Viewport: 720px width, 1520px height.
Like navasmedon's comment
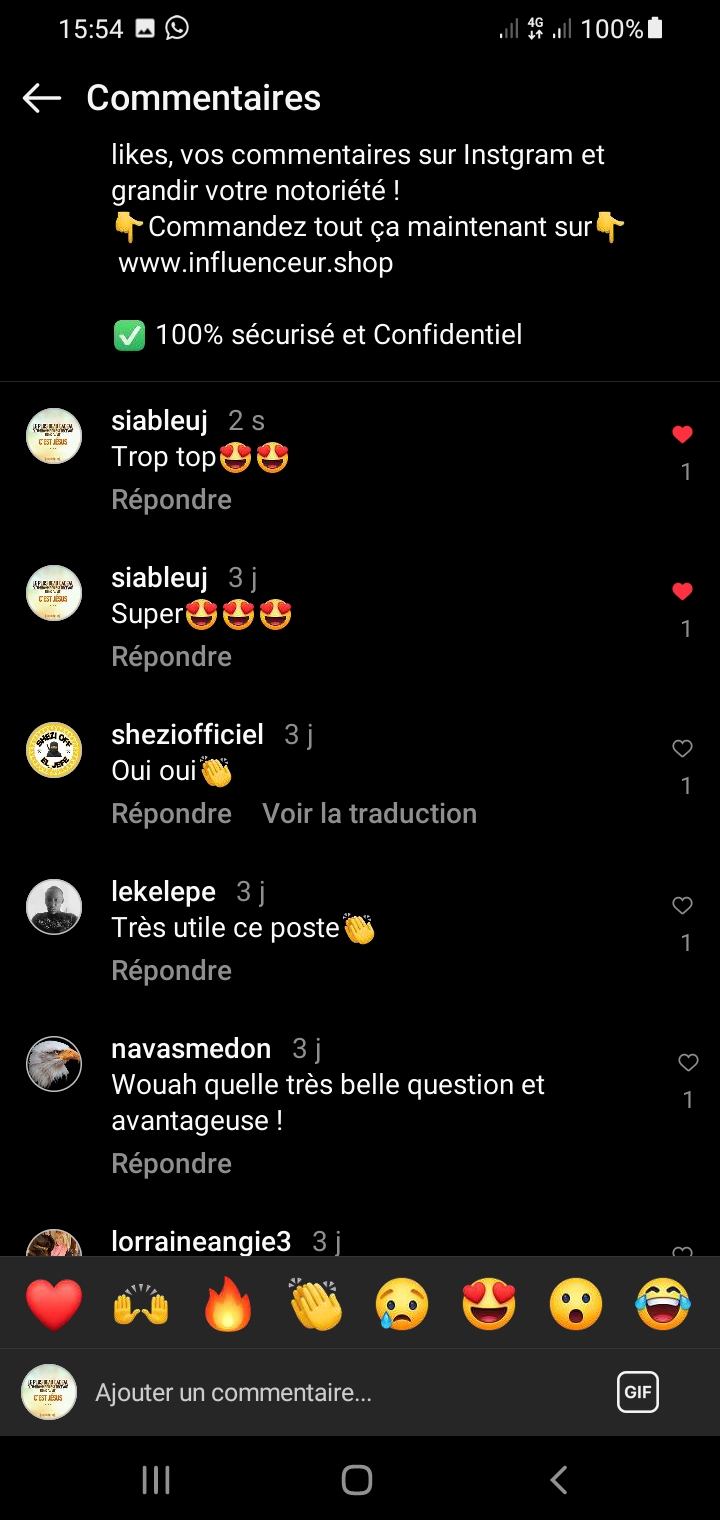688,1062
